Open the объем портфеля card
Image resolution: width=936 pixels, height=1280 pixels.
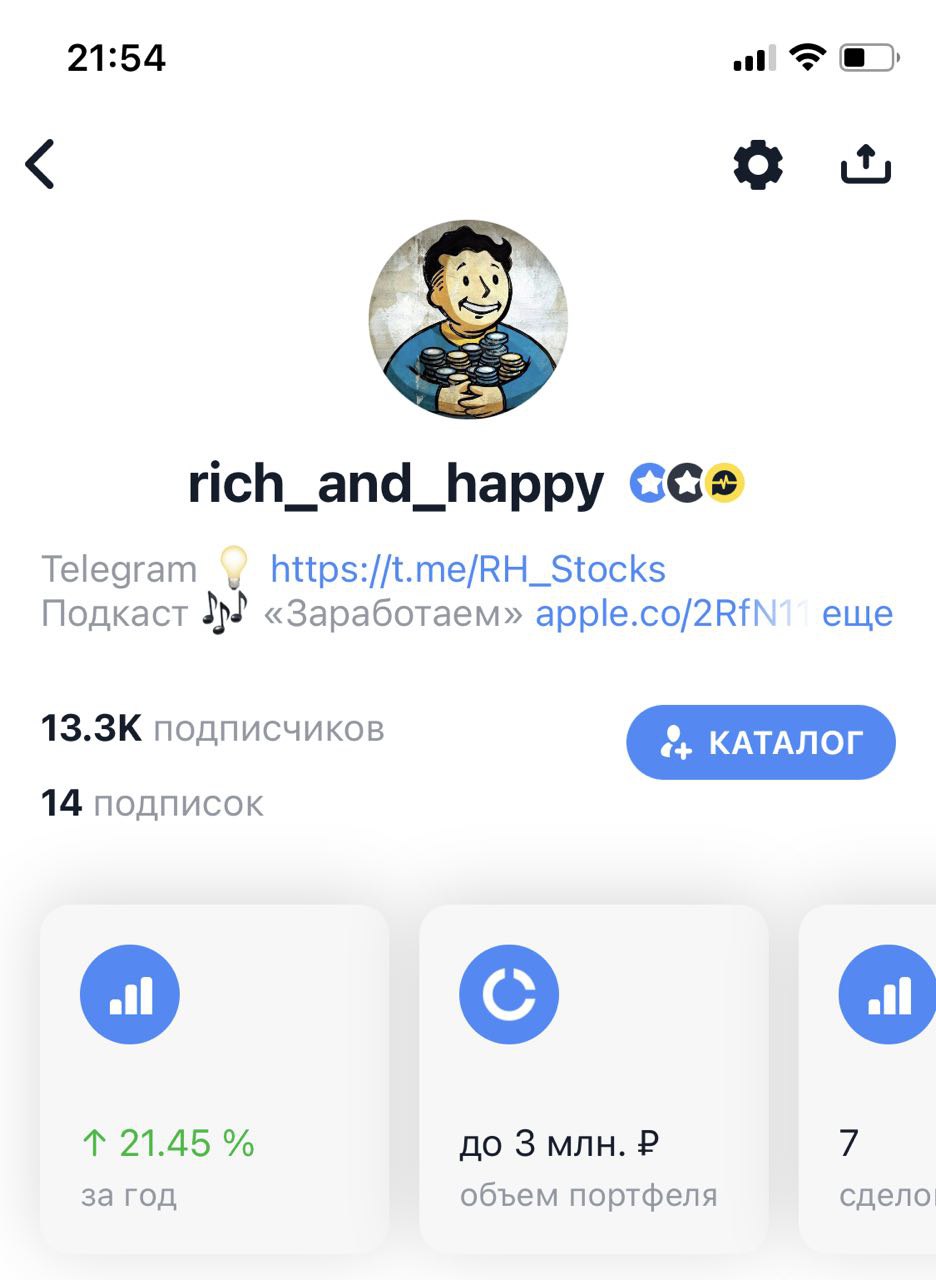pos(593,1078)
